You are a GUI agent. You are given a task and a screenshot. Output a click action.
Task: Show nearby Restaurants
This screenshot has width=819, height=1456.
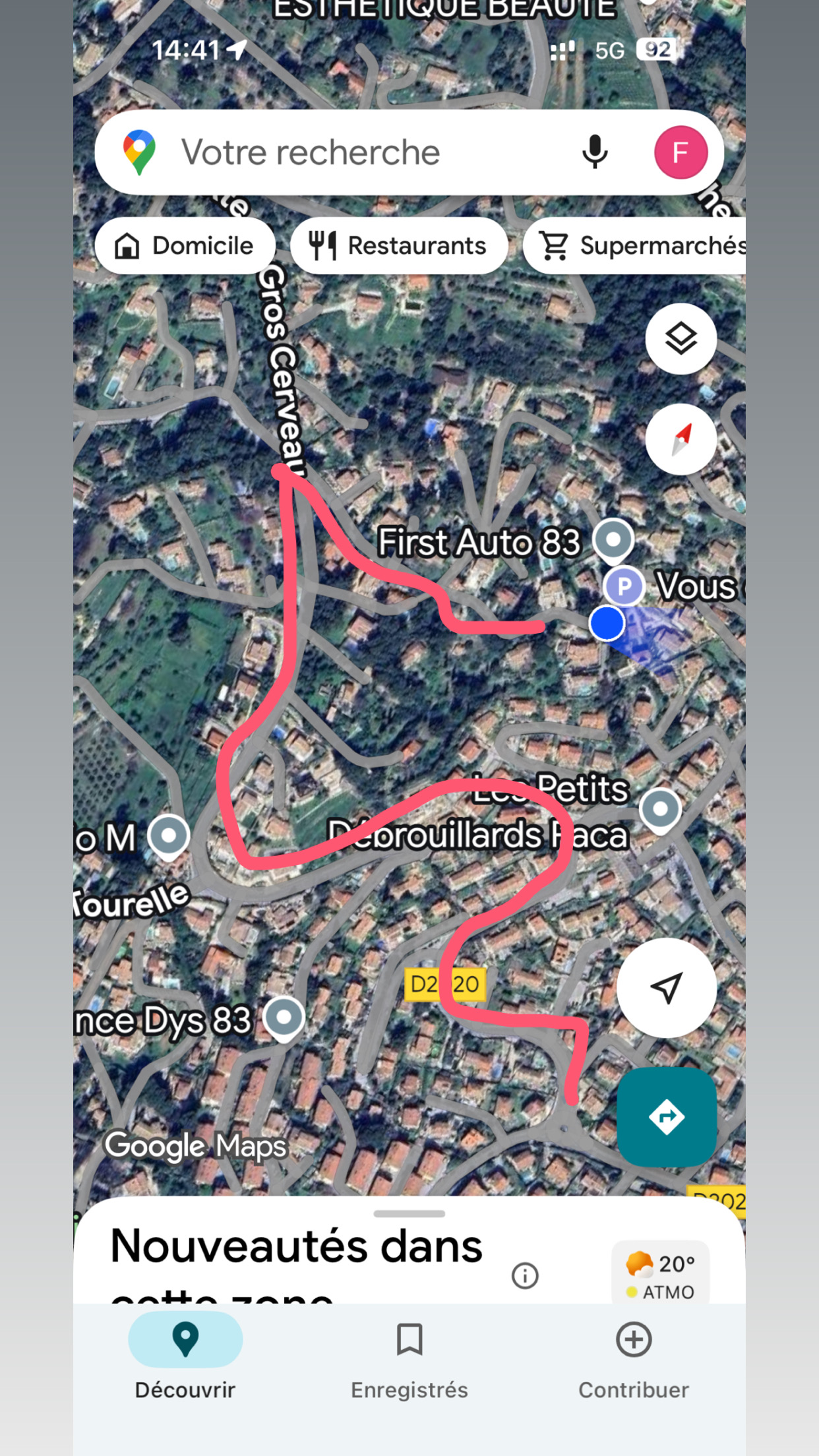[399, 246]
